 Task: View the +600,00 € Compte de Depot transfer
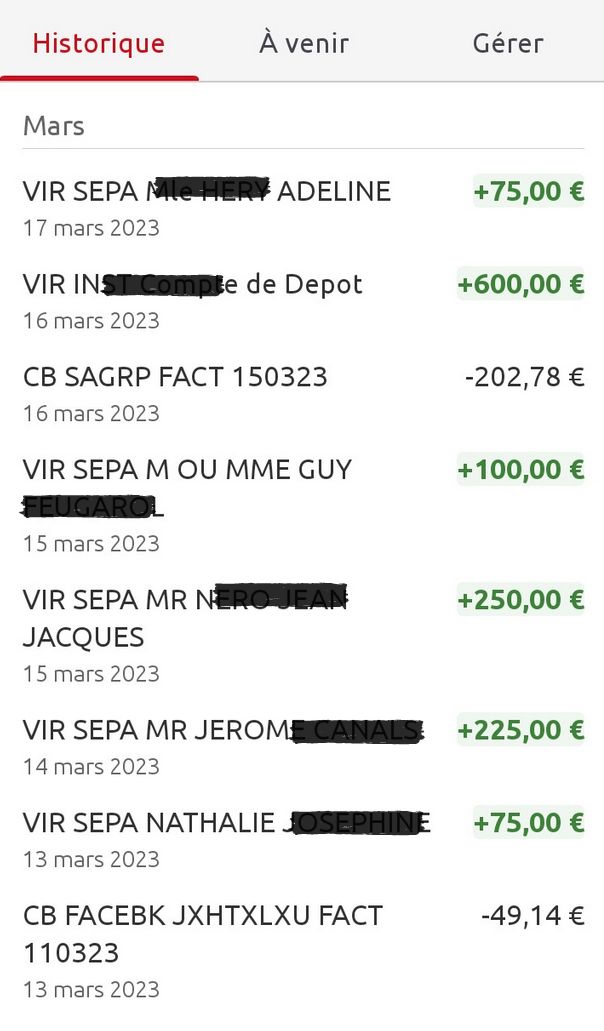tap(302, 301)
